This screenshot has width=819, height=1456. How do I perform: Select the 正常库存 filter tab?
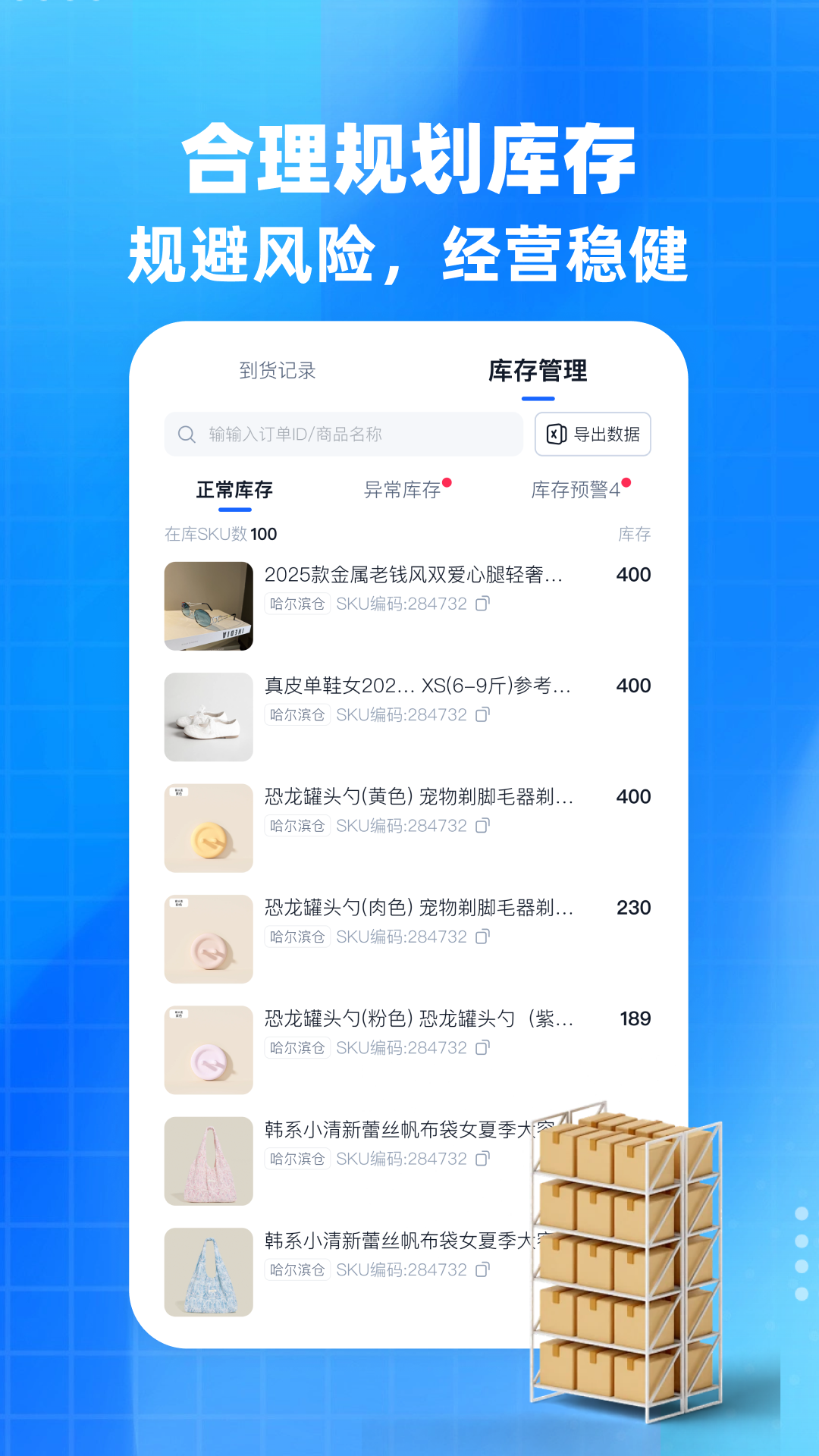pos(231,490)
